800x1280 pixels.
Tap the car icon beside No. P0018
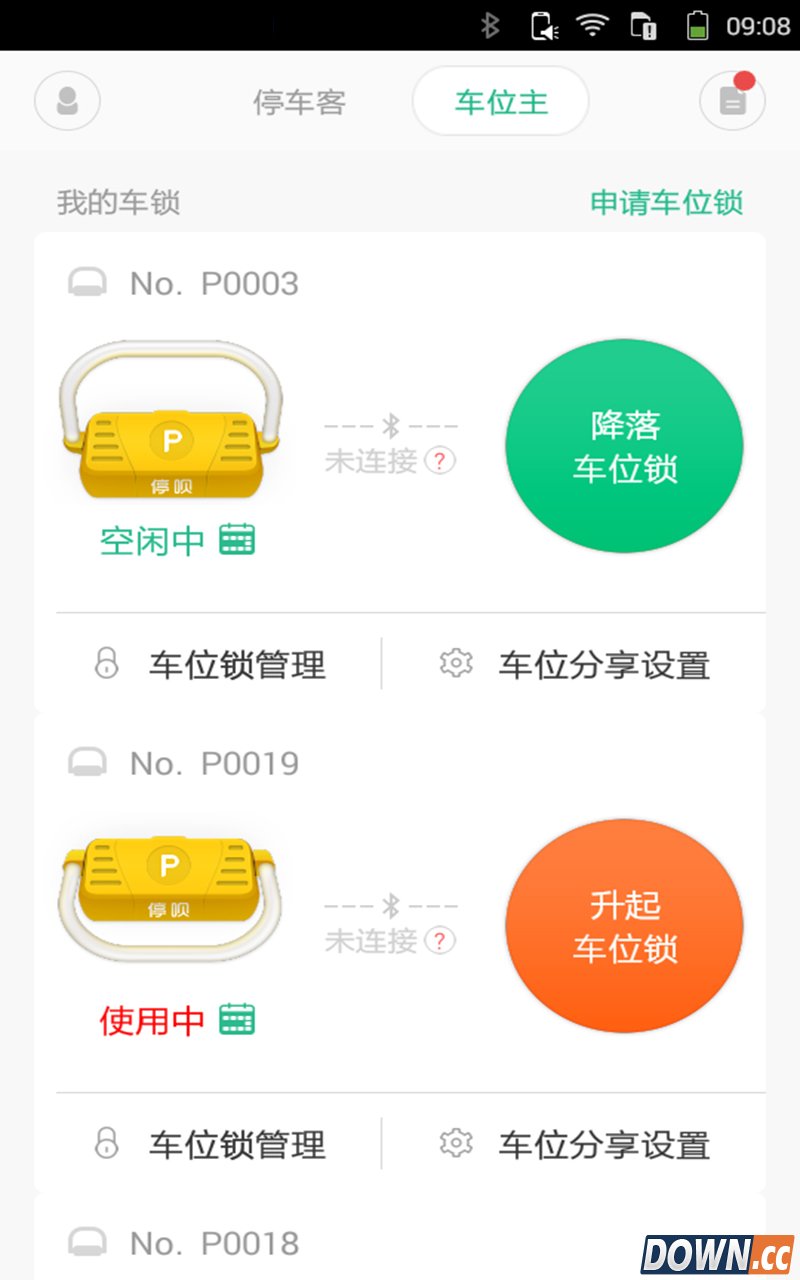click(90, 1244)
